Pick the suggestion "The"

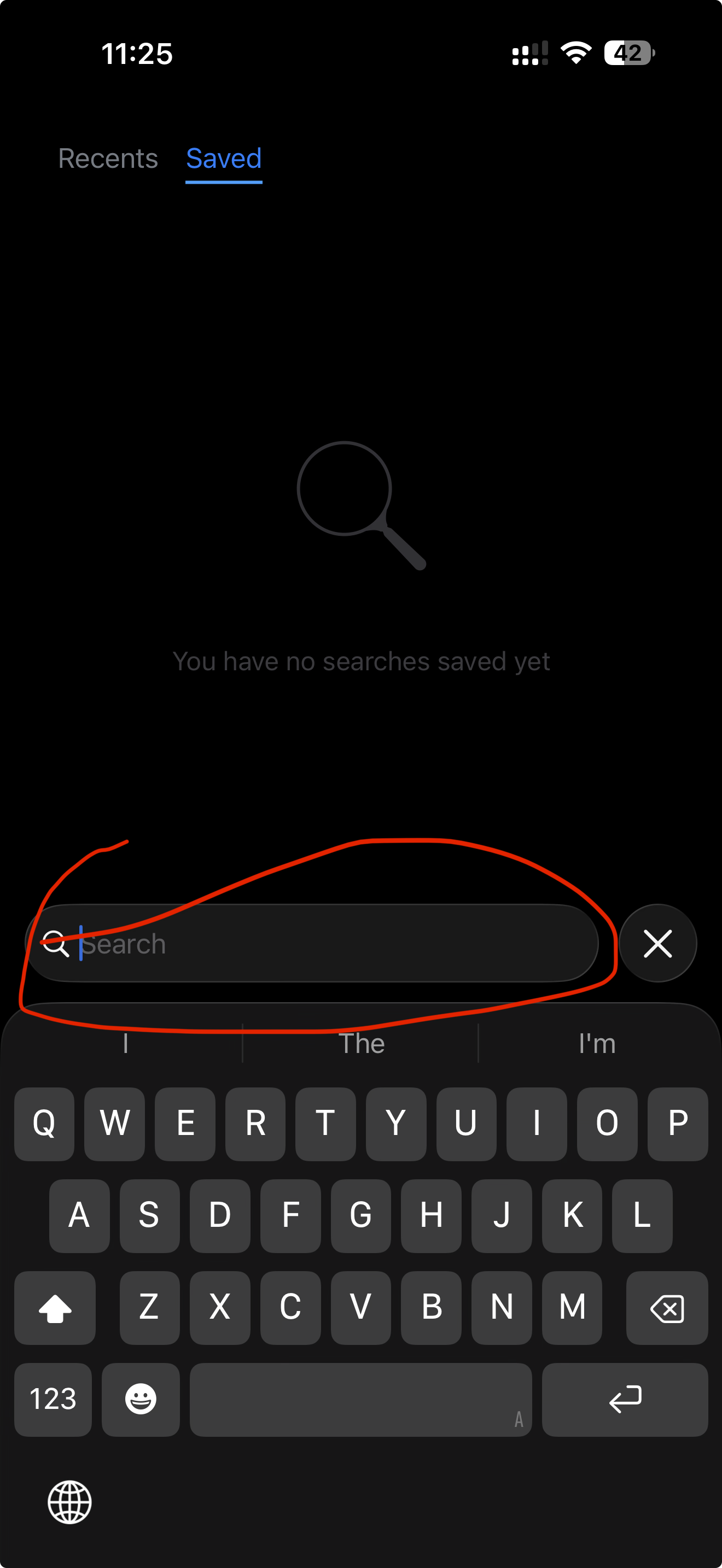361,1043
